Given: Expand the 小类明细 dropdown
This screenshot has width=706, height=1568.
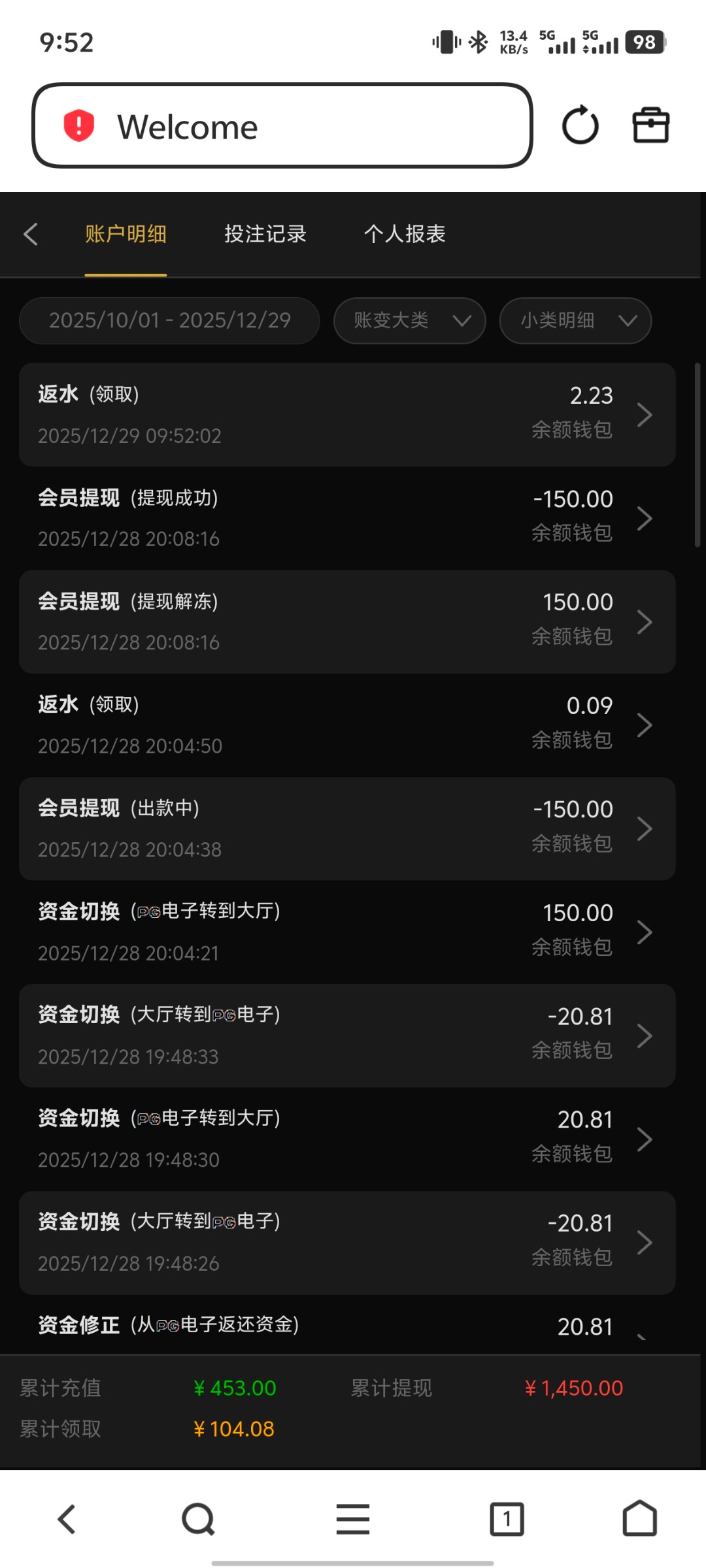Looking at the screenshot, I should (x=575, y=320).
